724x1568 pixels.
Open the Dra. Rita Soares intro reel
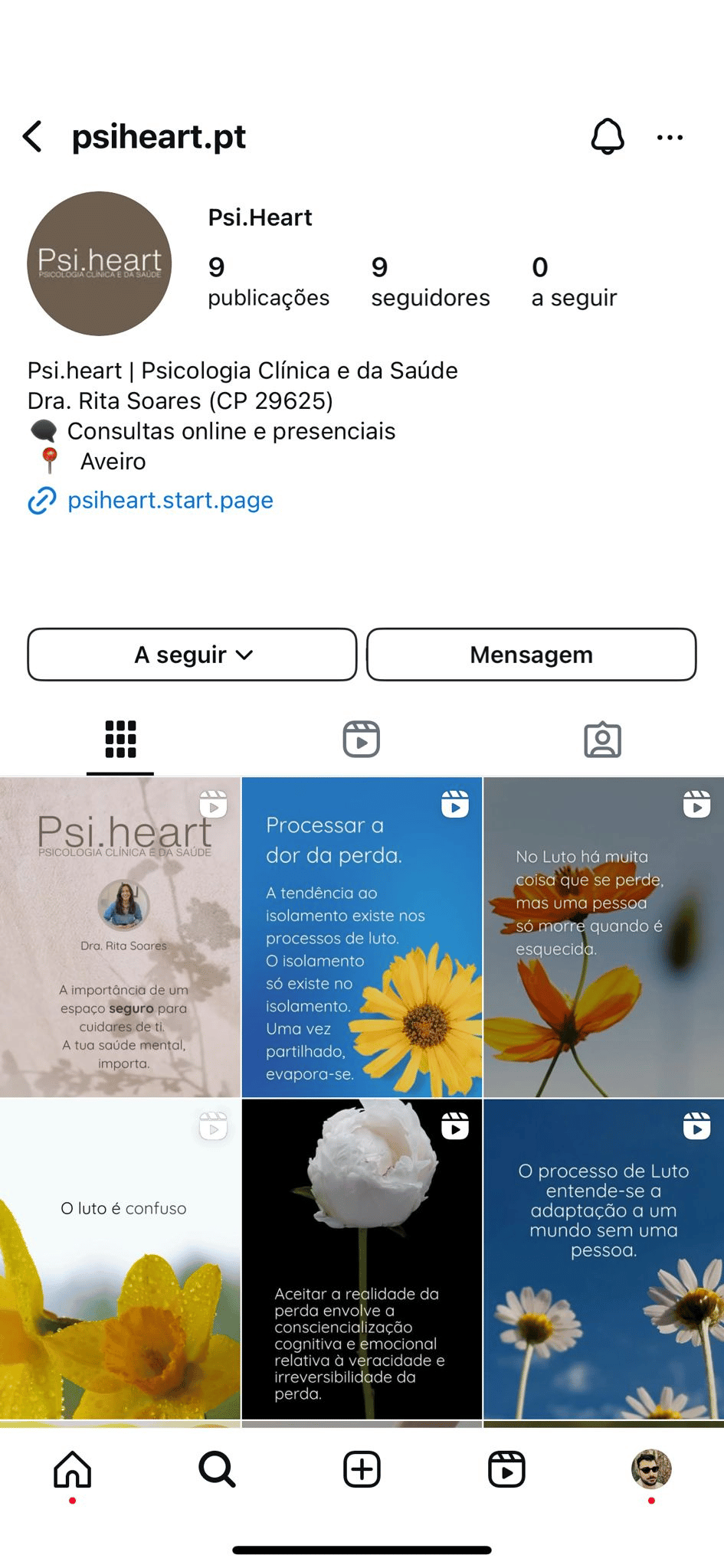pos(120,937)
